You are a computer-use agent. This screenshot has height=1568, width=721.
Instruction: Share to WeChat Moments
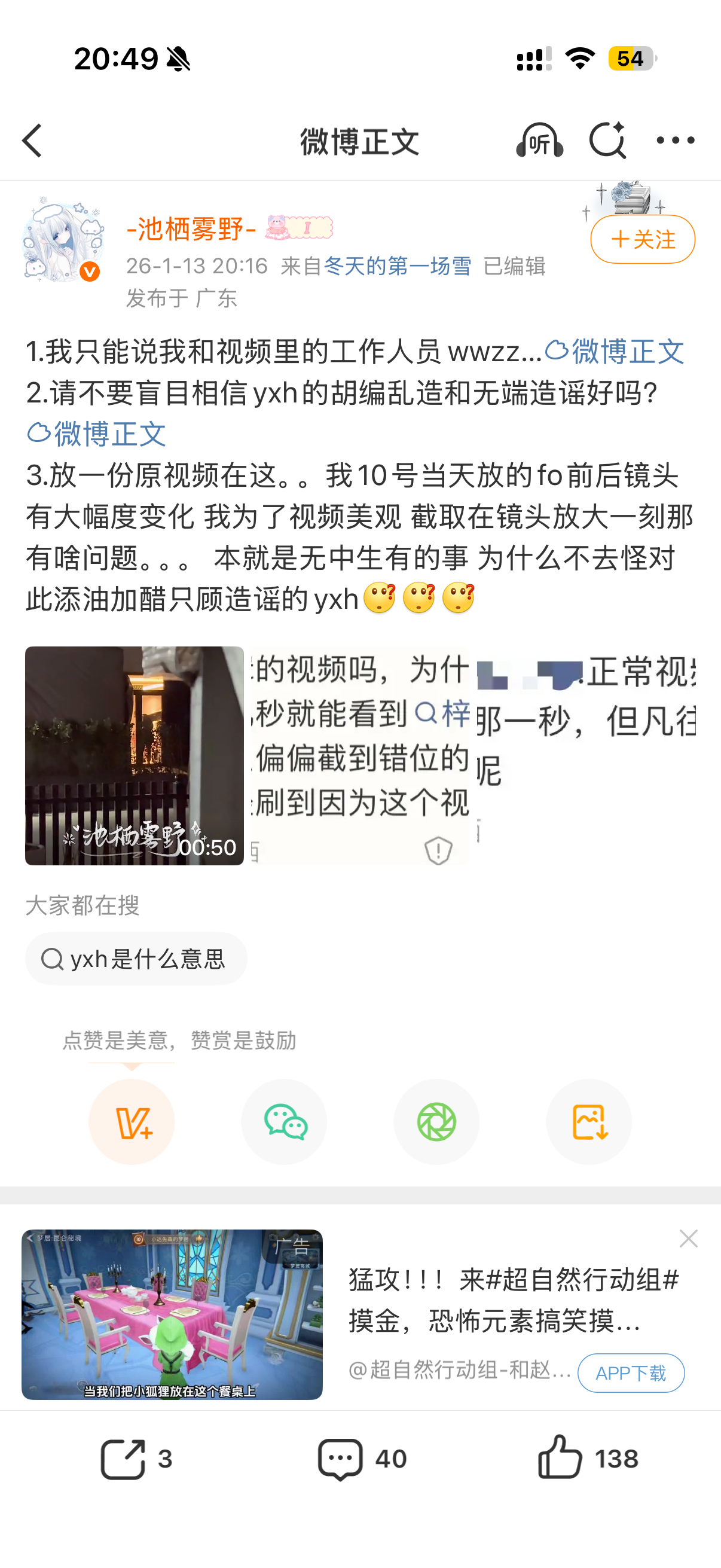436,1121
